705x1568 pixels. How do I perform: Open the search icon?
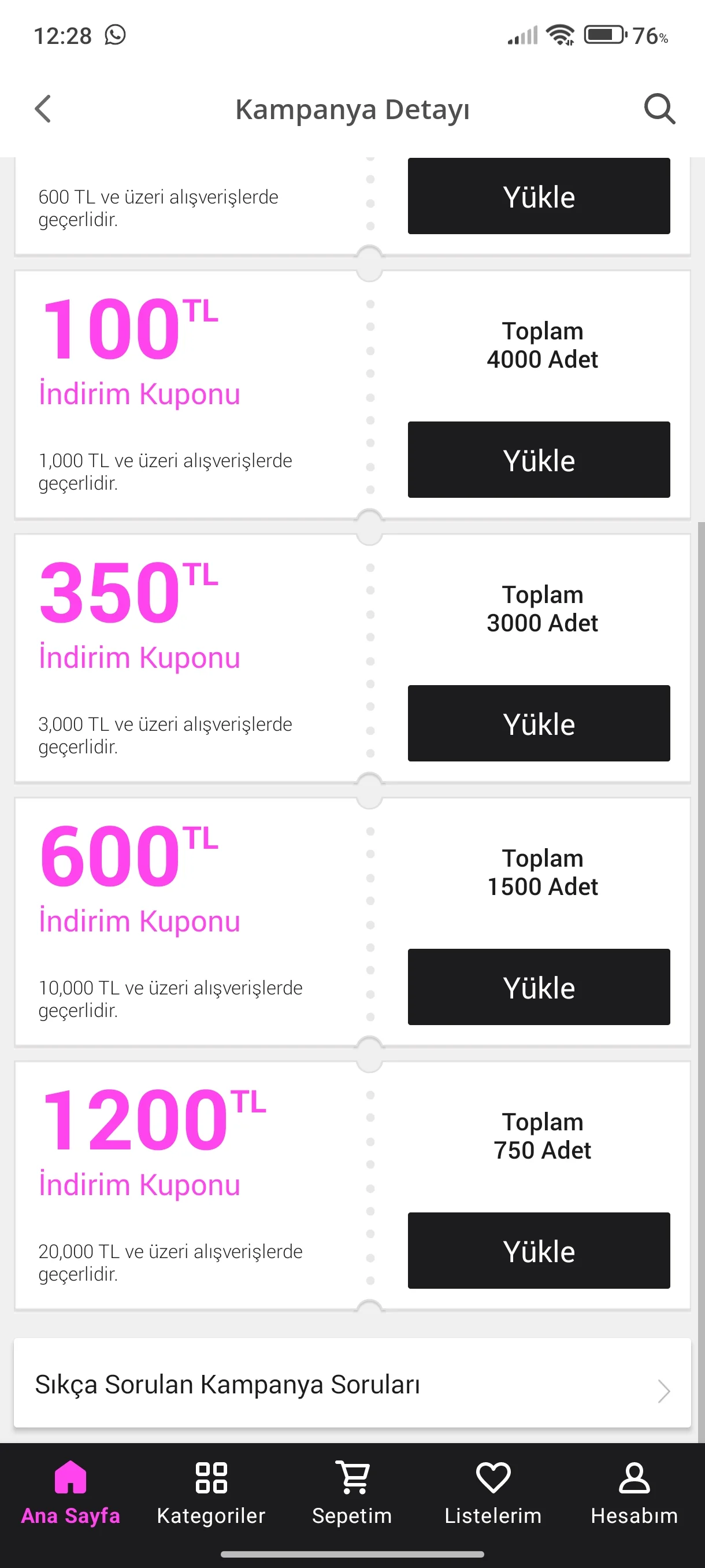659,110
